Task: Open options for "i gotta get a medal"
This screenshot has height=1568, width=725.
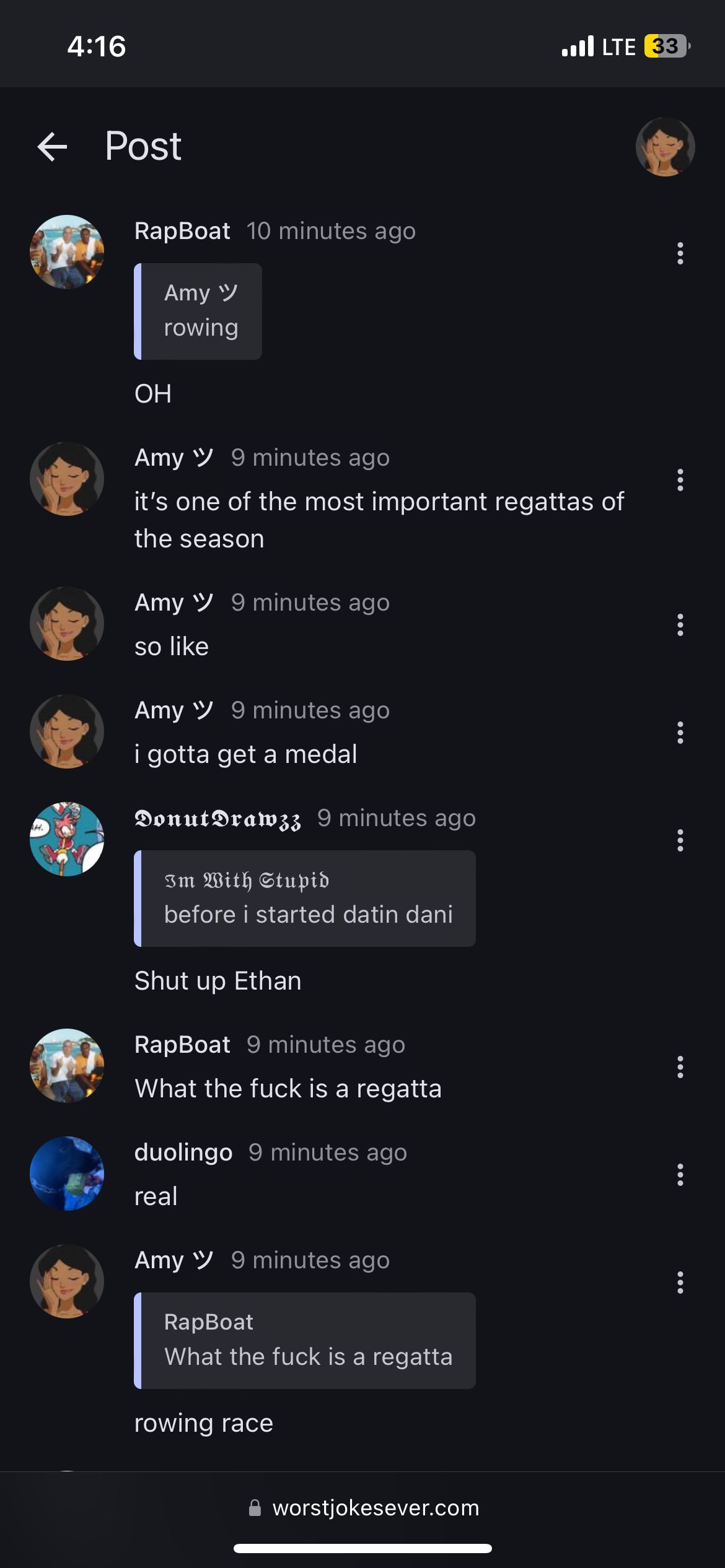Action: click(x=680, y=733)
